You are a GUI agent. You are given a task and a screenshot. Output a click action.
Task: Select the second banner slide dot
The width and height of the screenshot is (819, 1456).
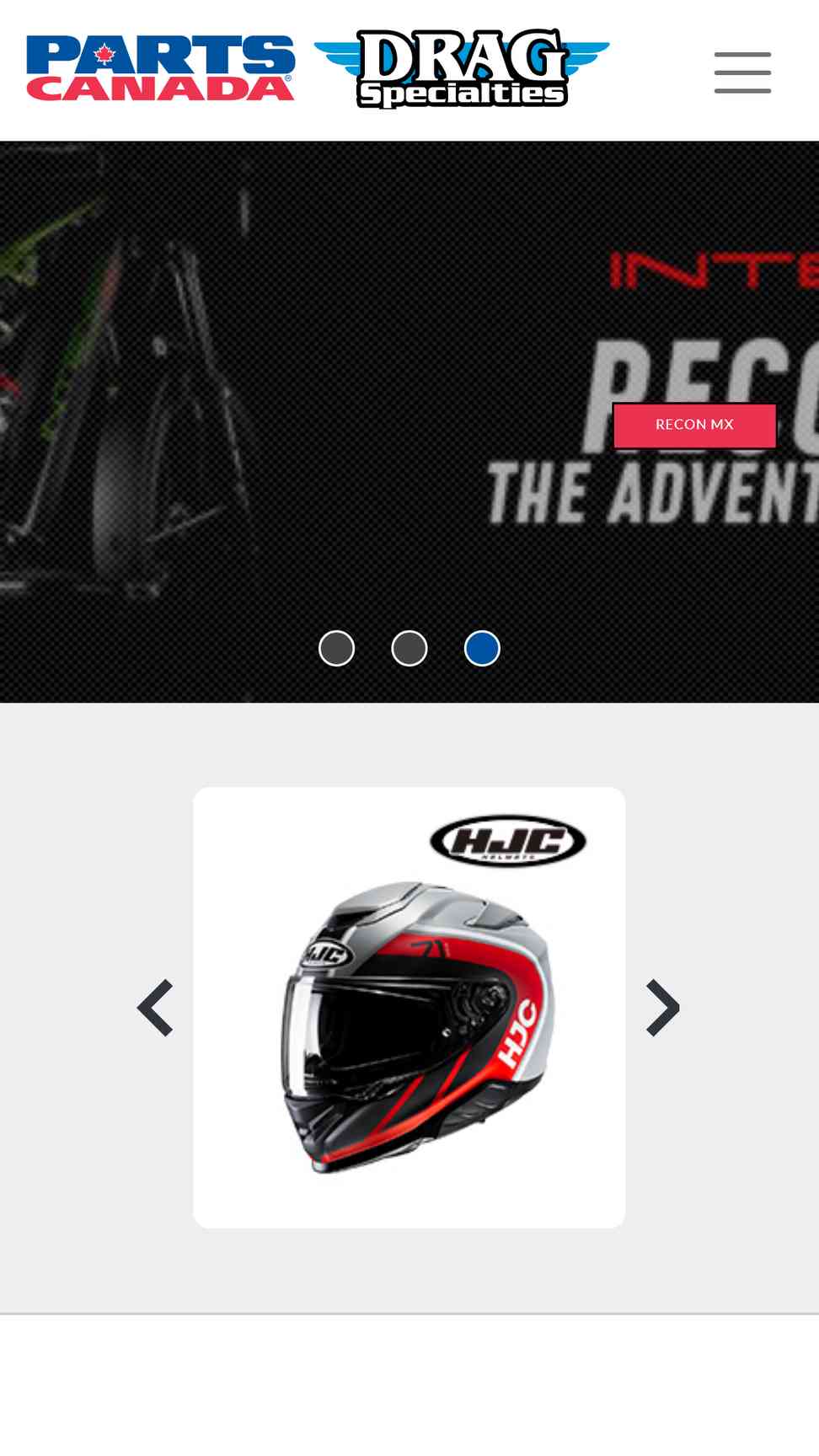(409, 648)
